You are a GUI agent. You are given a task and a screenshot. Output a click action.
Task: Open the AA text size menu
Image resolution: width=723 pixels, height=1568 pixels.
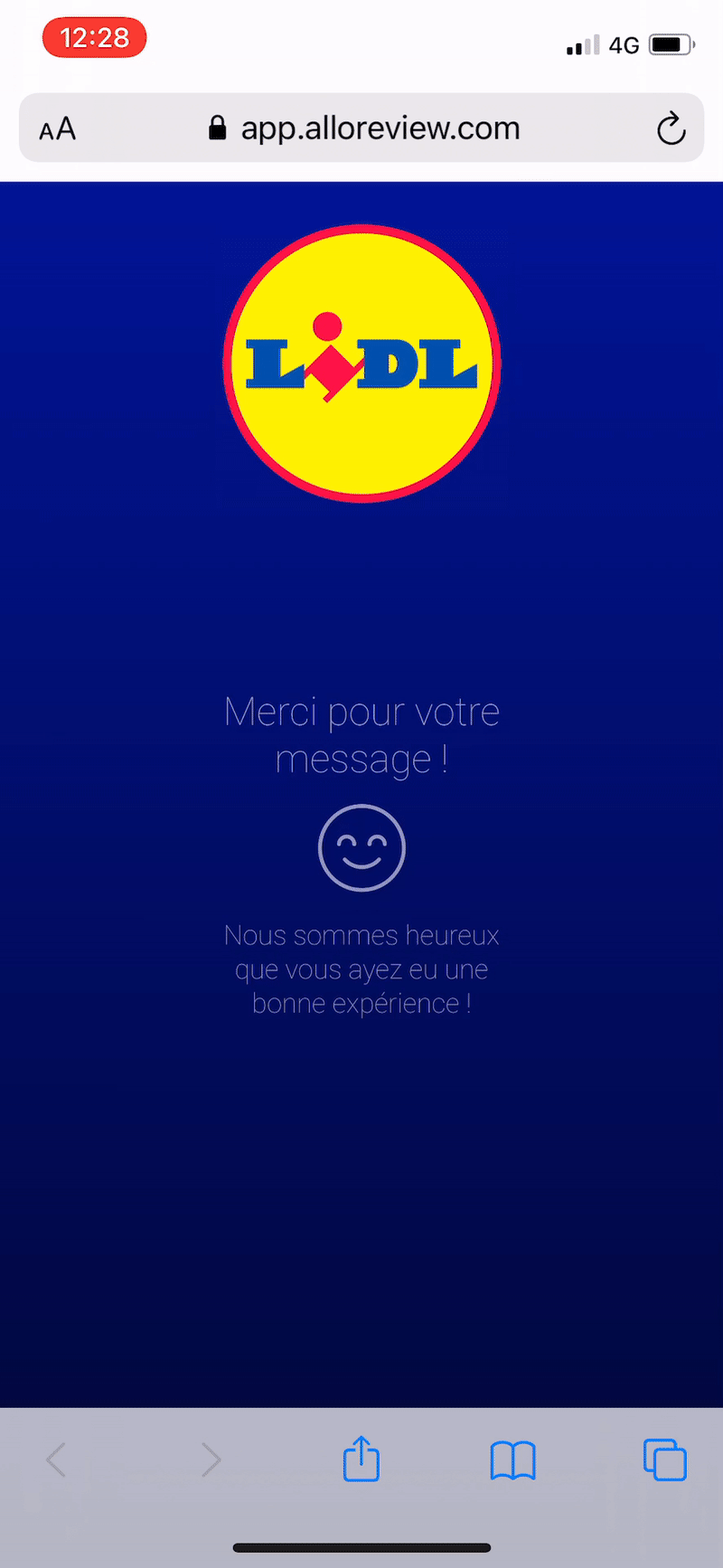coord(58,129)
